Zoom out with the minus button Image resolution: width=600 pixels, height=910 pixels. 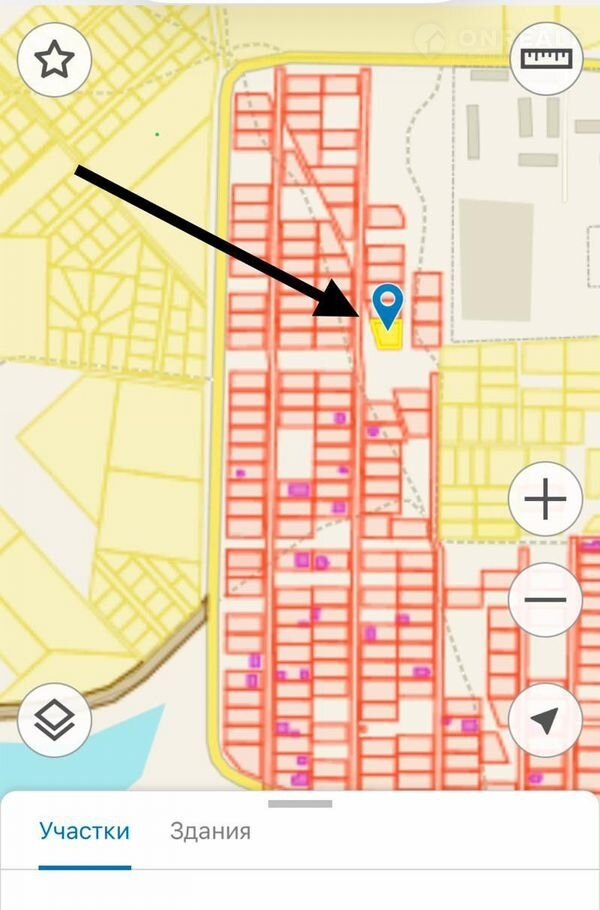tap(545, 601)
